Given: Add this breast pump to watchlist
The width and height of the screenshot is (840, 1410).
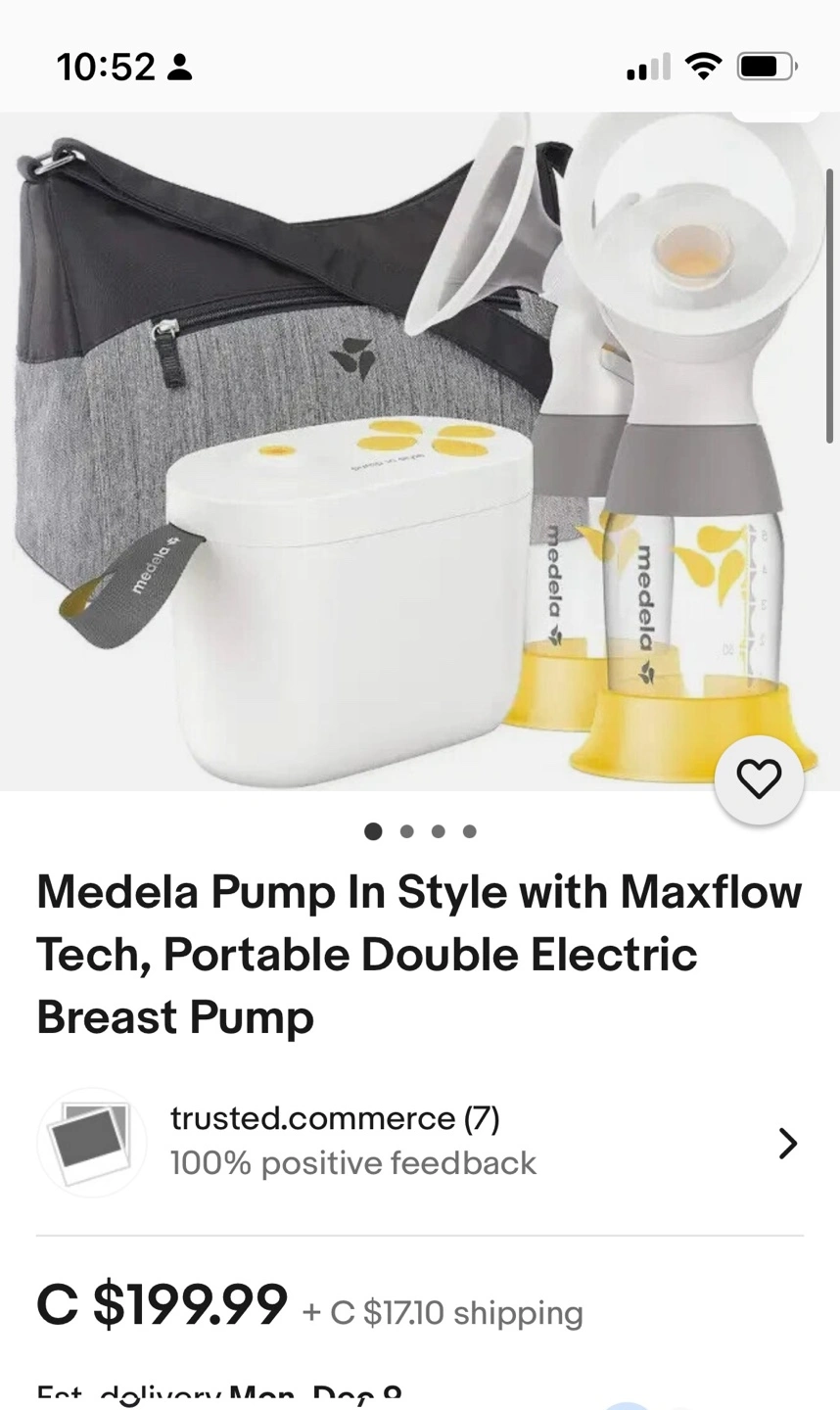Looking at the screenshot, I should (759, 779).
